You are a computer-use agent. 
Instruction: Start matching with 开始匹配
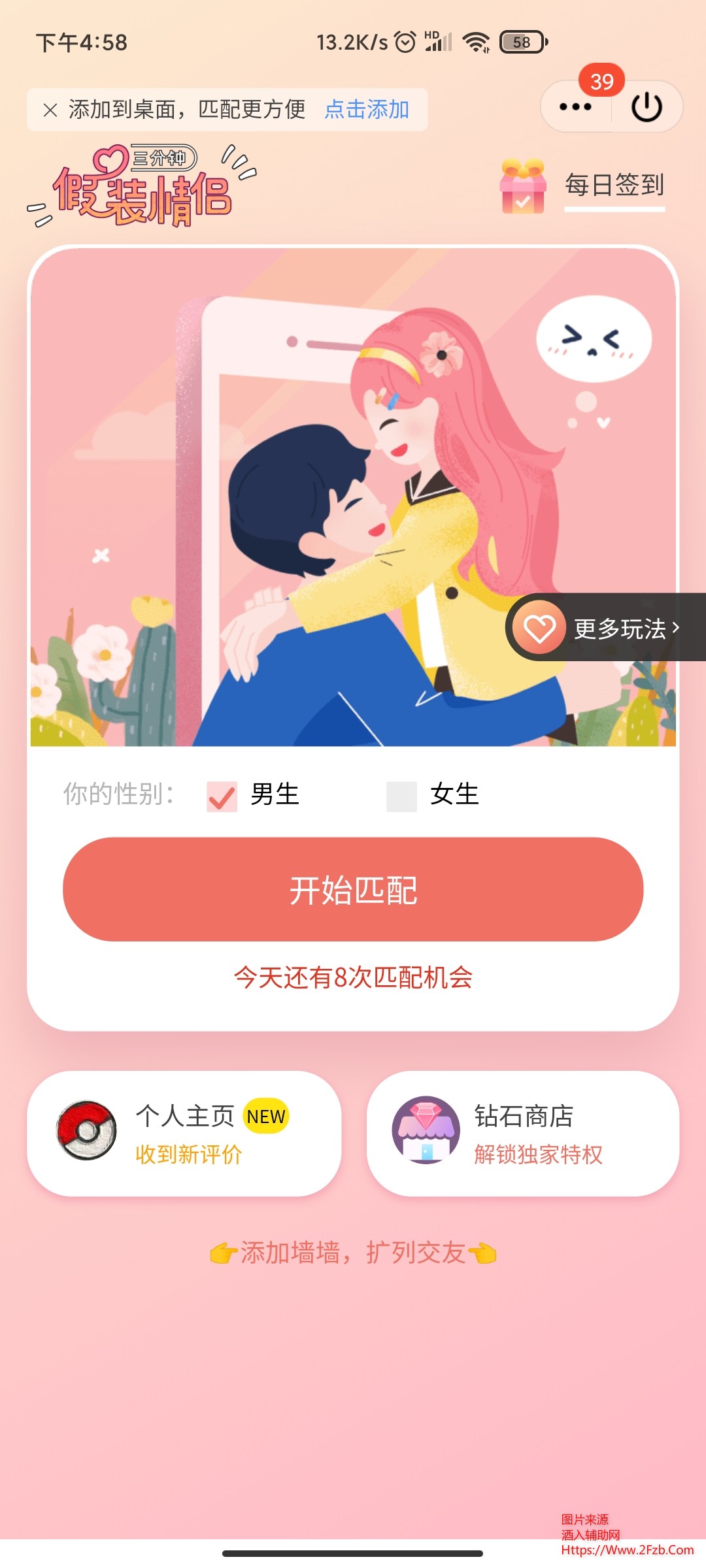353,889
